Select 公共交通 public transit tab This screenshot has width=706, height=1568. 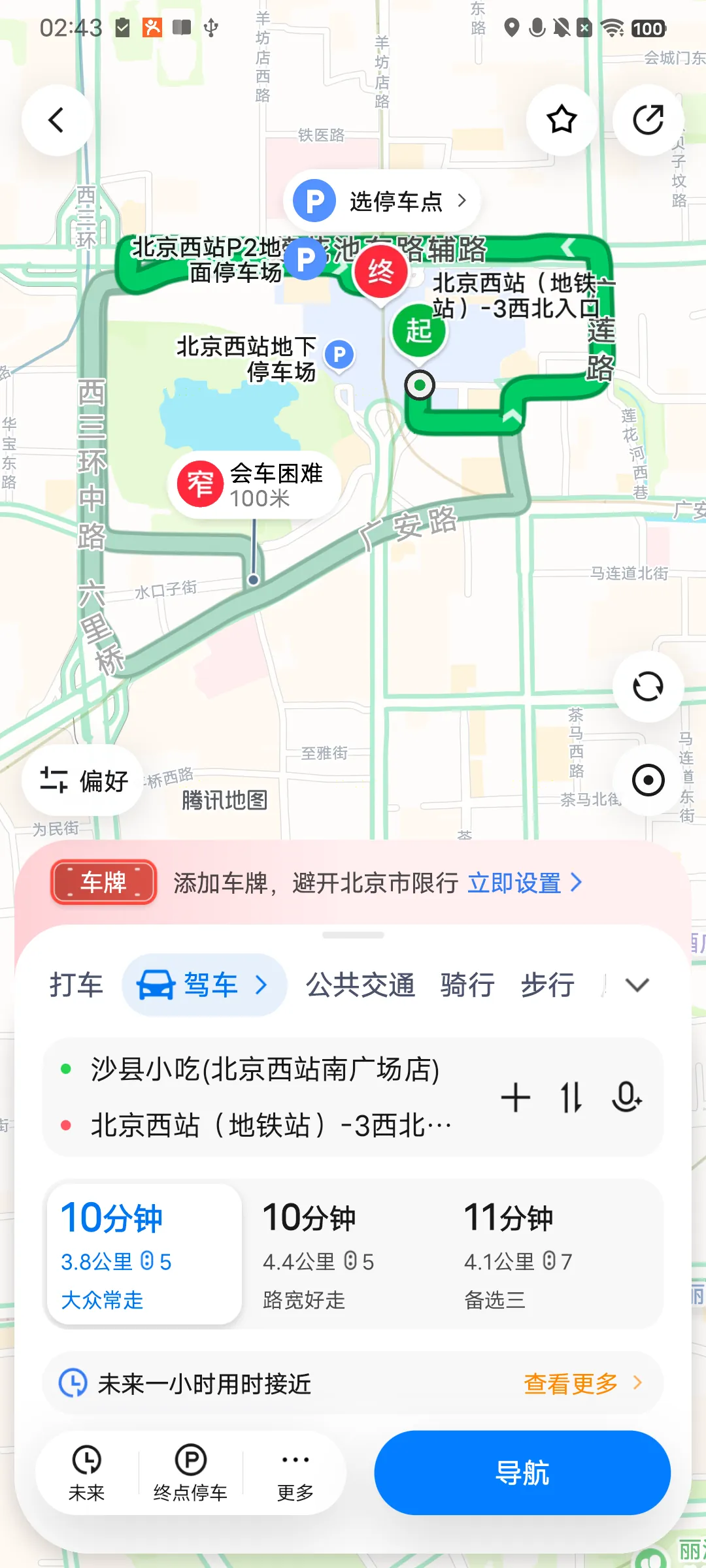pyautogui.click(x=360, y=985)
